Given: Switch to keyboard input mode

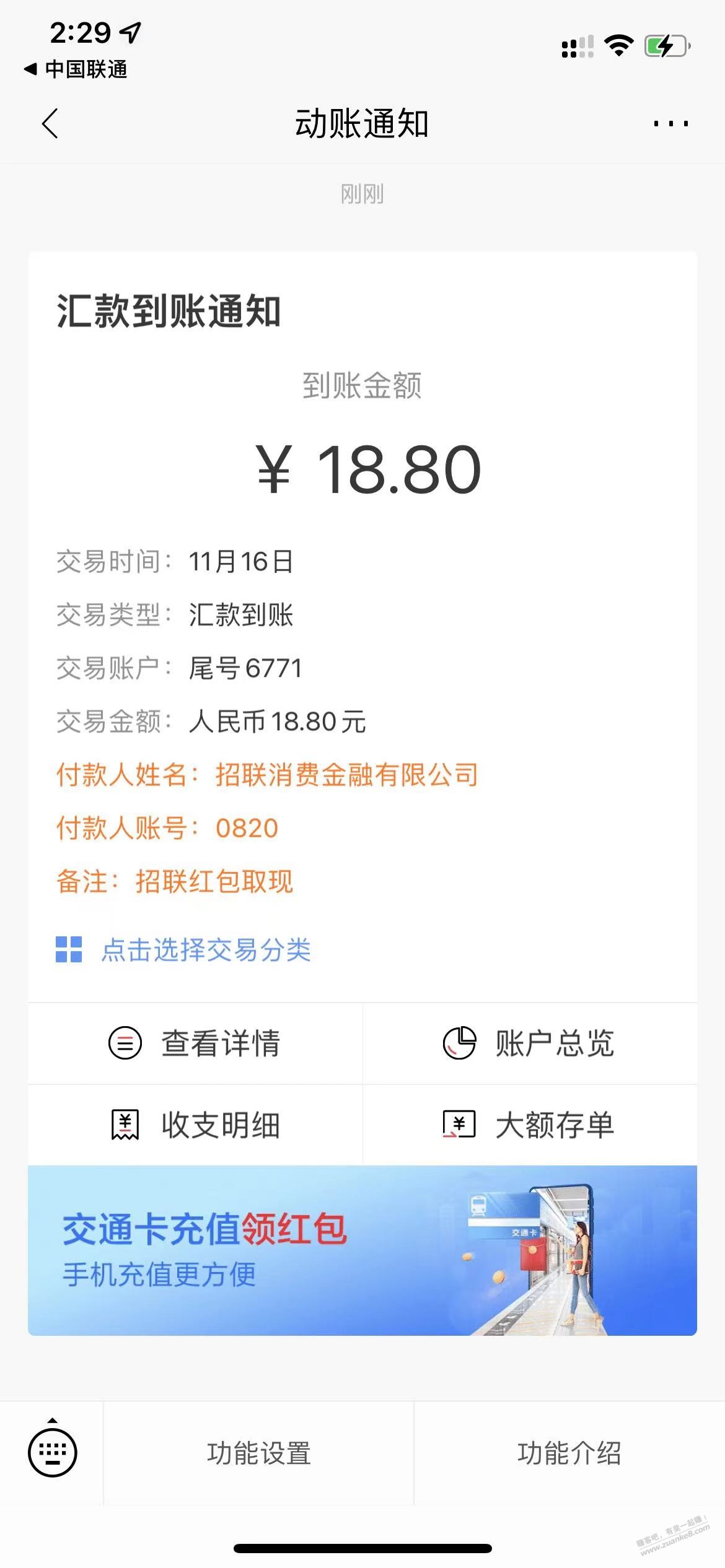Looking at the screenshot, I should click(x=53, y=1452).
